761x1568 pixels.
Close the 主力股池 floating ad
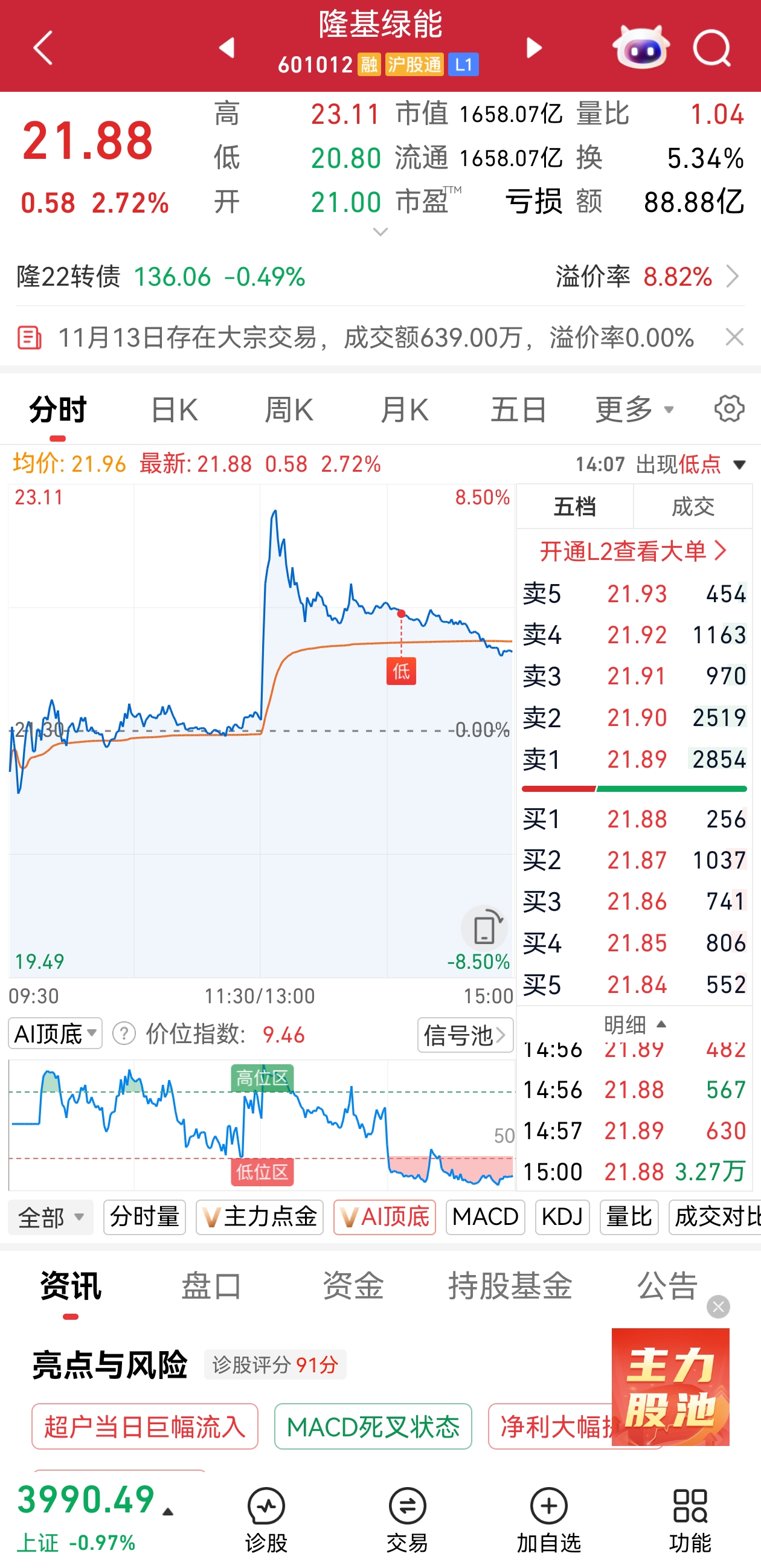[718, 1307]
